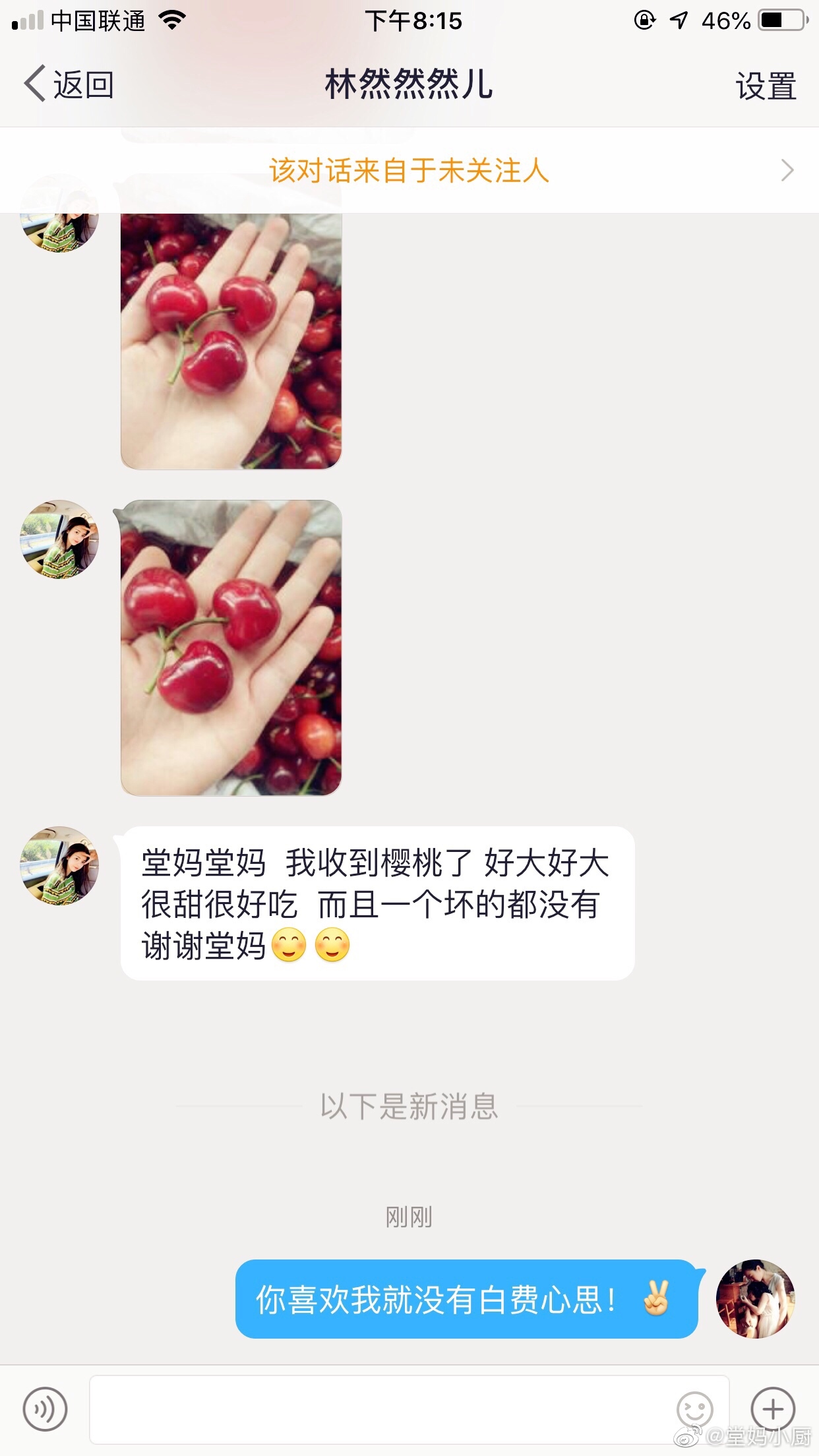
Task: Open the 该对话来自于未关注人 banner
Action: (x=409, y=170)
